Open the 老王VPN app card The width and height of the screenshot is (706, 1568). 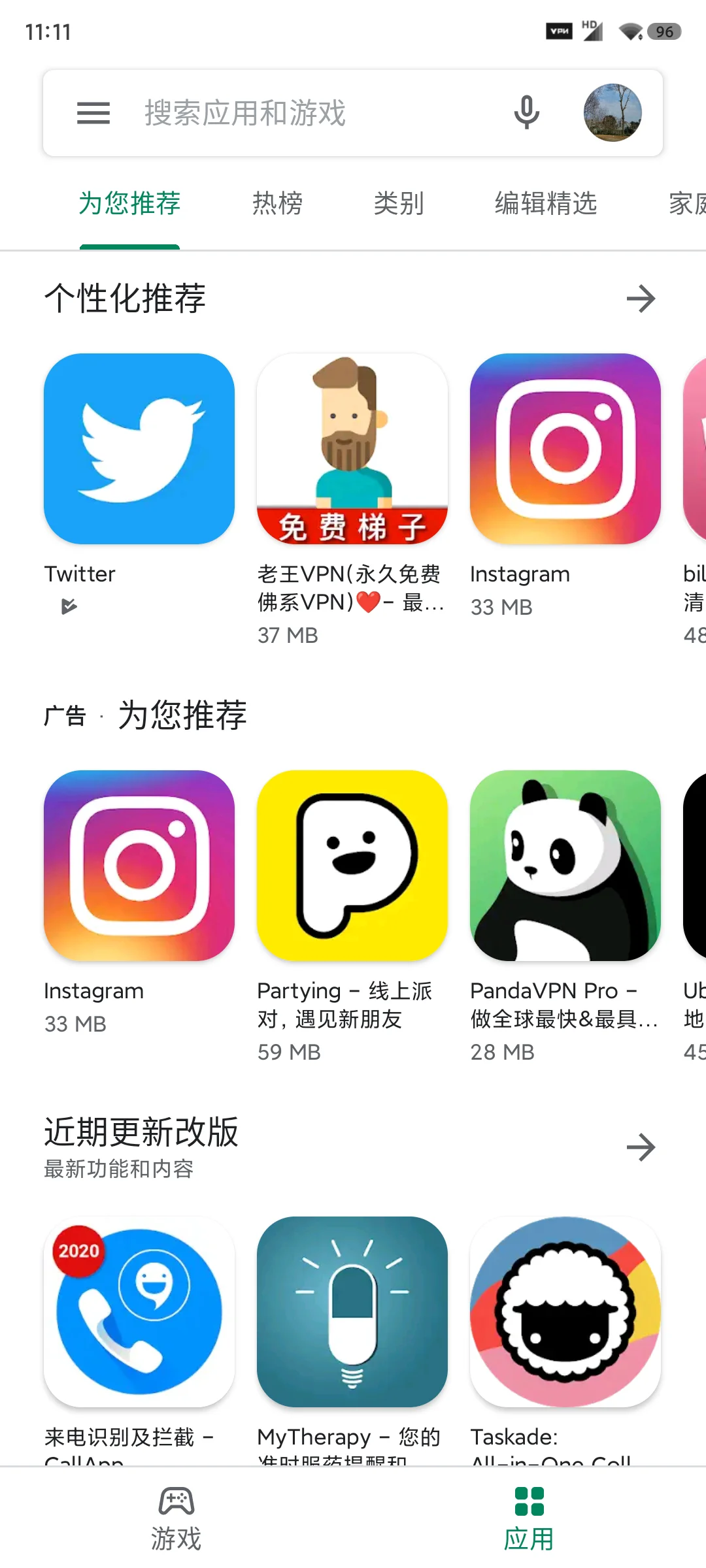pyautogui.click(x=352, y=500)
